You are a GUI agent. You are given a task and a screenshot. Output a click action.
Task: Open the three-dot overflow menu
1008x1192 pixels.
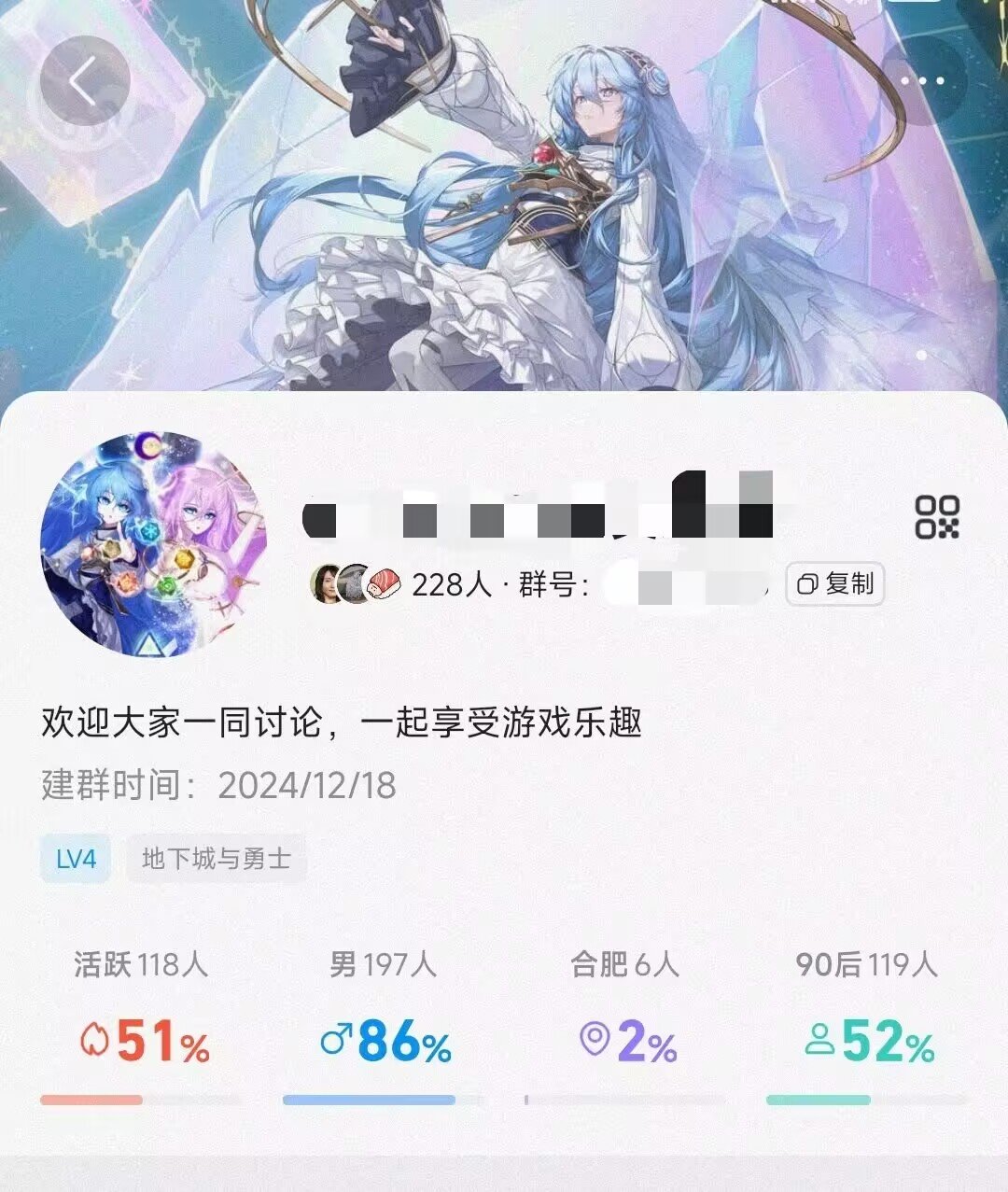922,81
